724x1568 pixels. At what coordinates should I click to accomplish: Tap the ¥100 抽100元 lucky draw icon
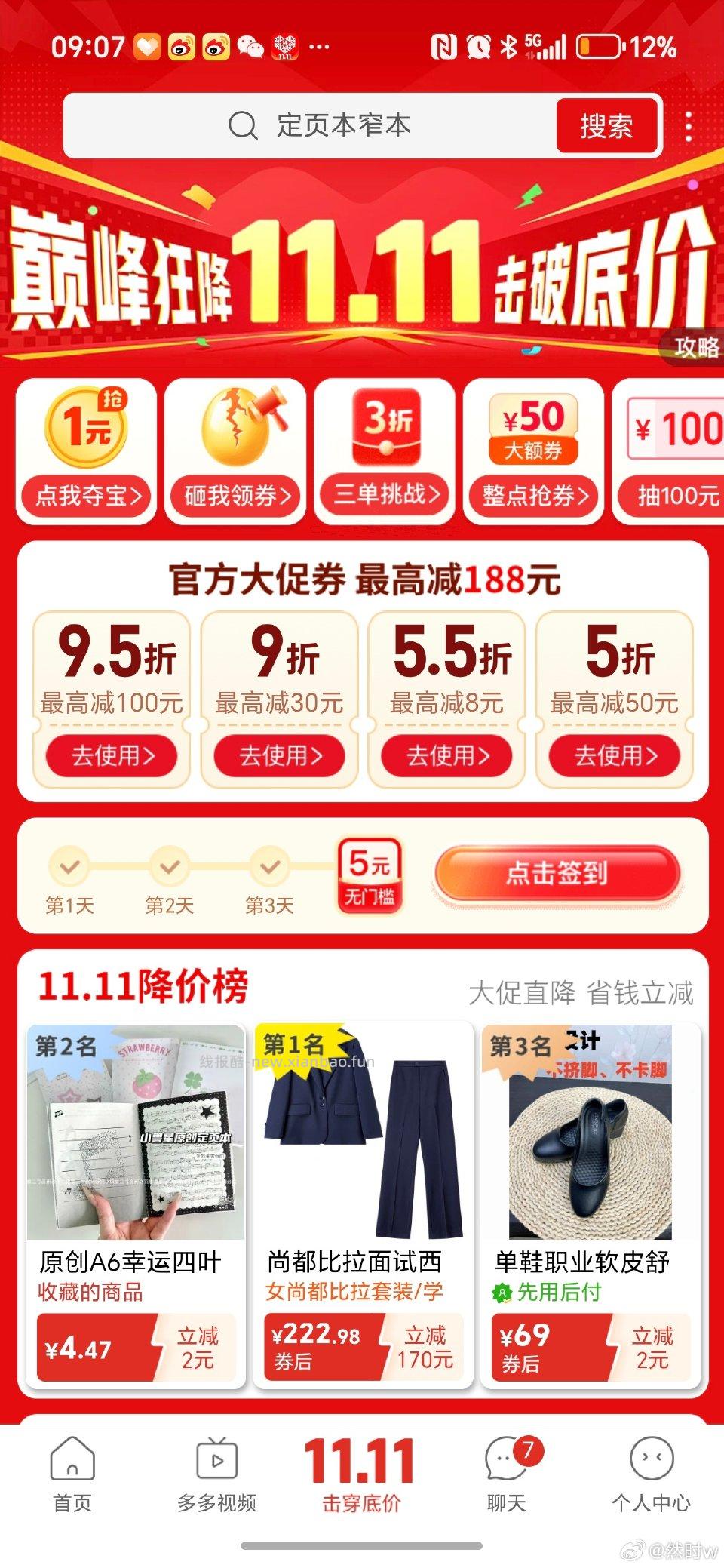pos(673,451)
